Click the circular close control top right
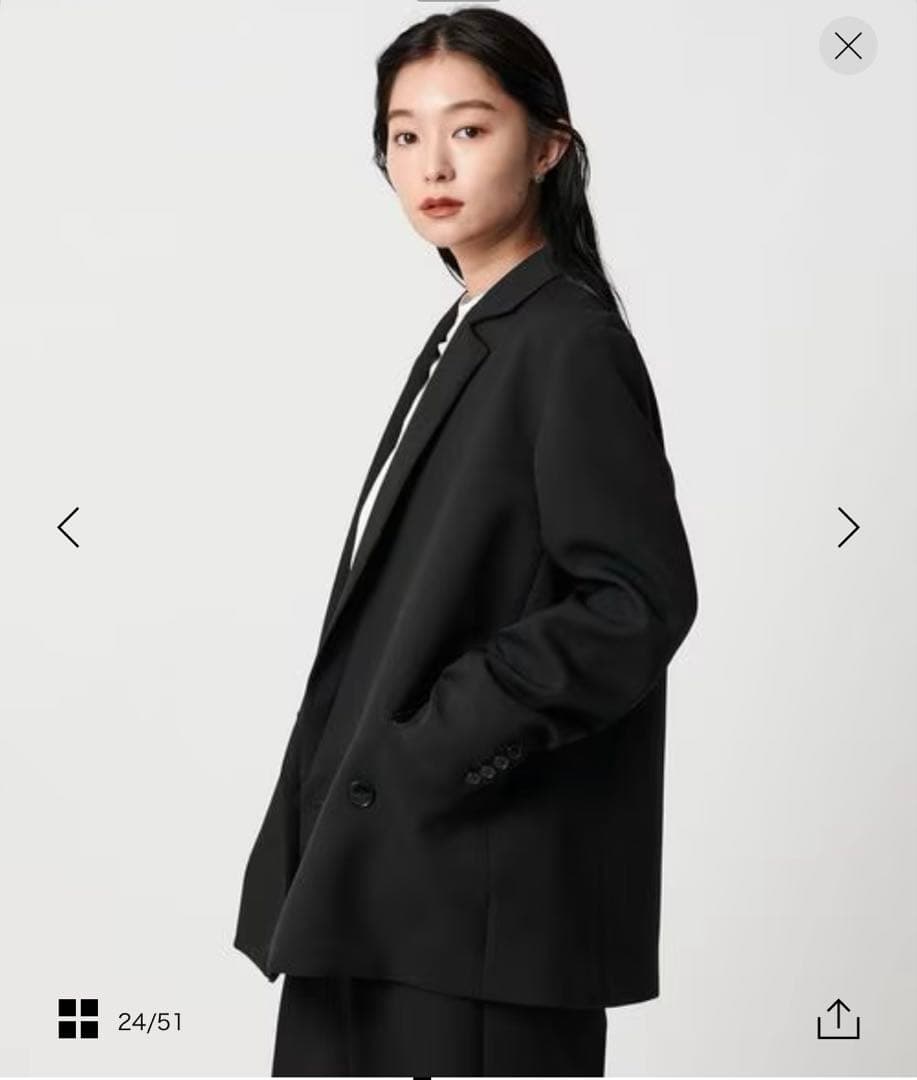Image resolution: width=917 pixels, height=1080 pixels. tap(848, 46)
